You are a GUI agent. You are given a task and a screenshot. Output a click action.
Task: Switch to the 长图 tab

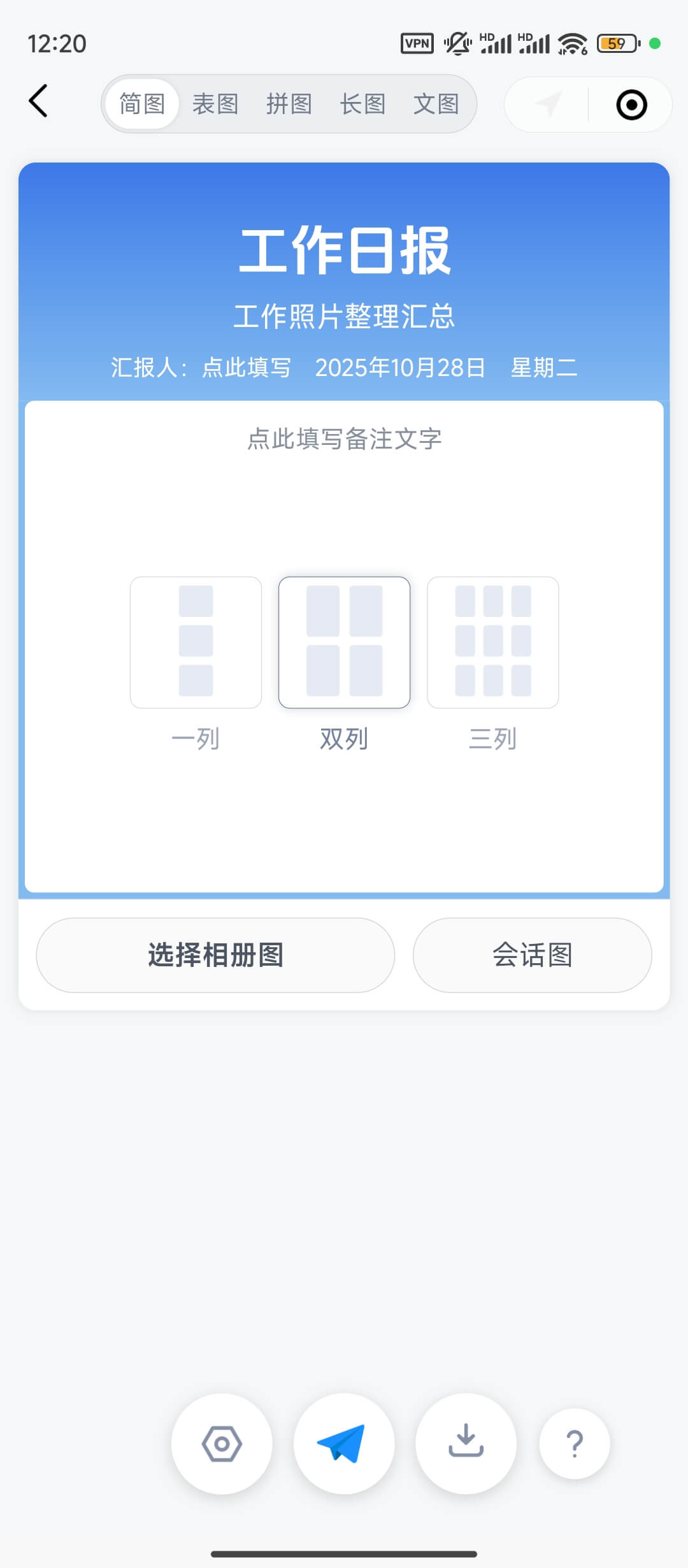(362, 104)
